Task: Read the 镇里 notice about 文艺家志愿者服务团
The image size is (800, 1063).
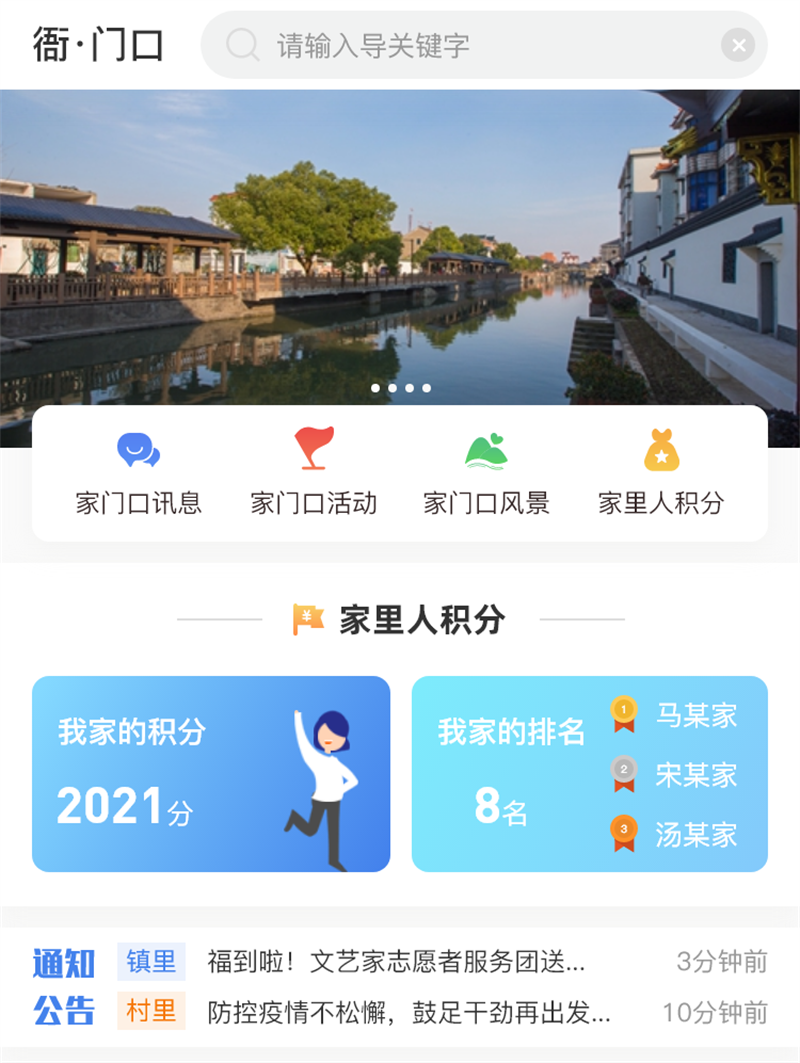Action: (396, 962)
